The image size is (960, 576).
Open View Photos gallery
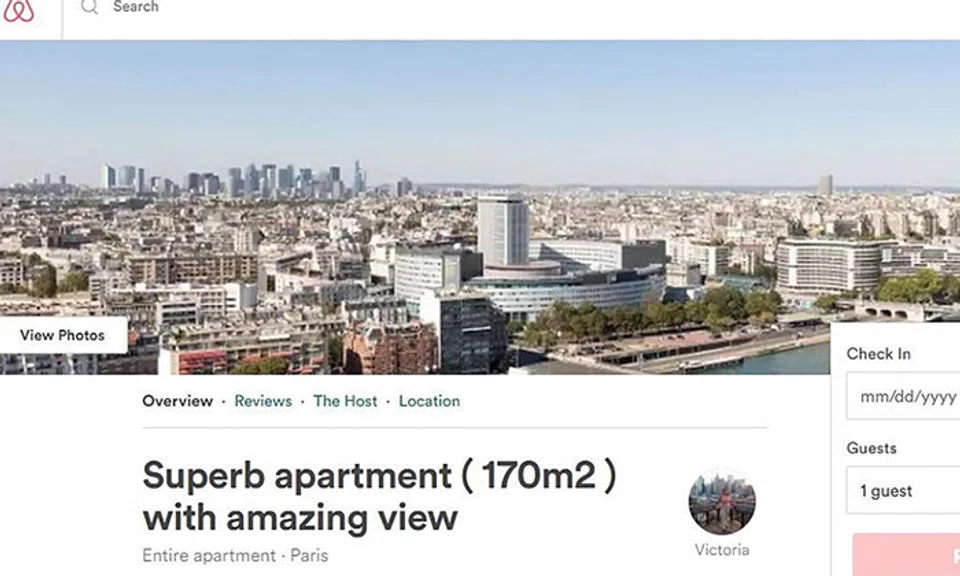click(62, 335)
